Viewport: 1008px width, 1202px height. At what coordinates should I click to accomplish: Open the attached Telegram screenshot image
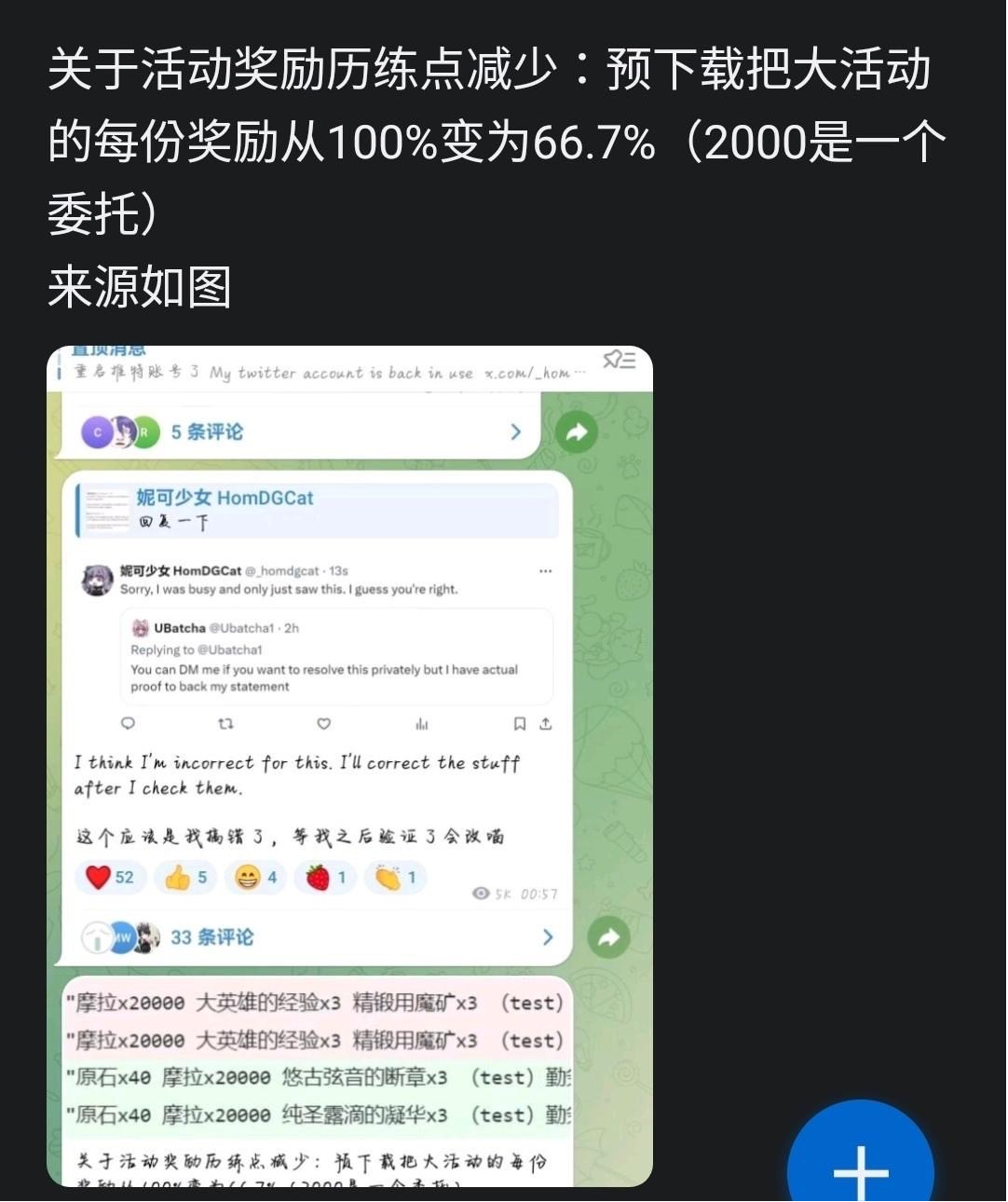coord(349,764)
